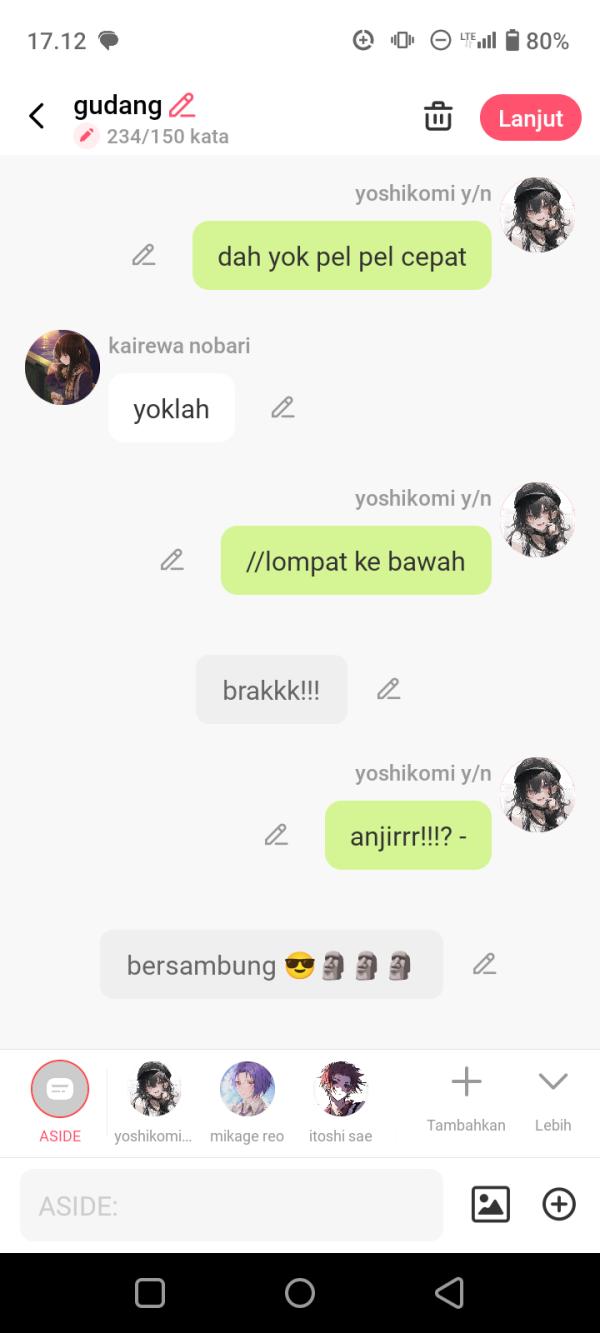Add a character with Tambahkan
Image resolution: width=600 pixels, height=1333 pixels.
click(466, 1098)
